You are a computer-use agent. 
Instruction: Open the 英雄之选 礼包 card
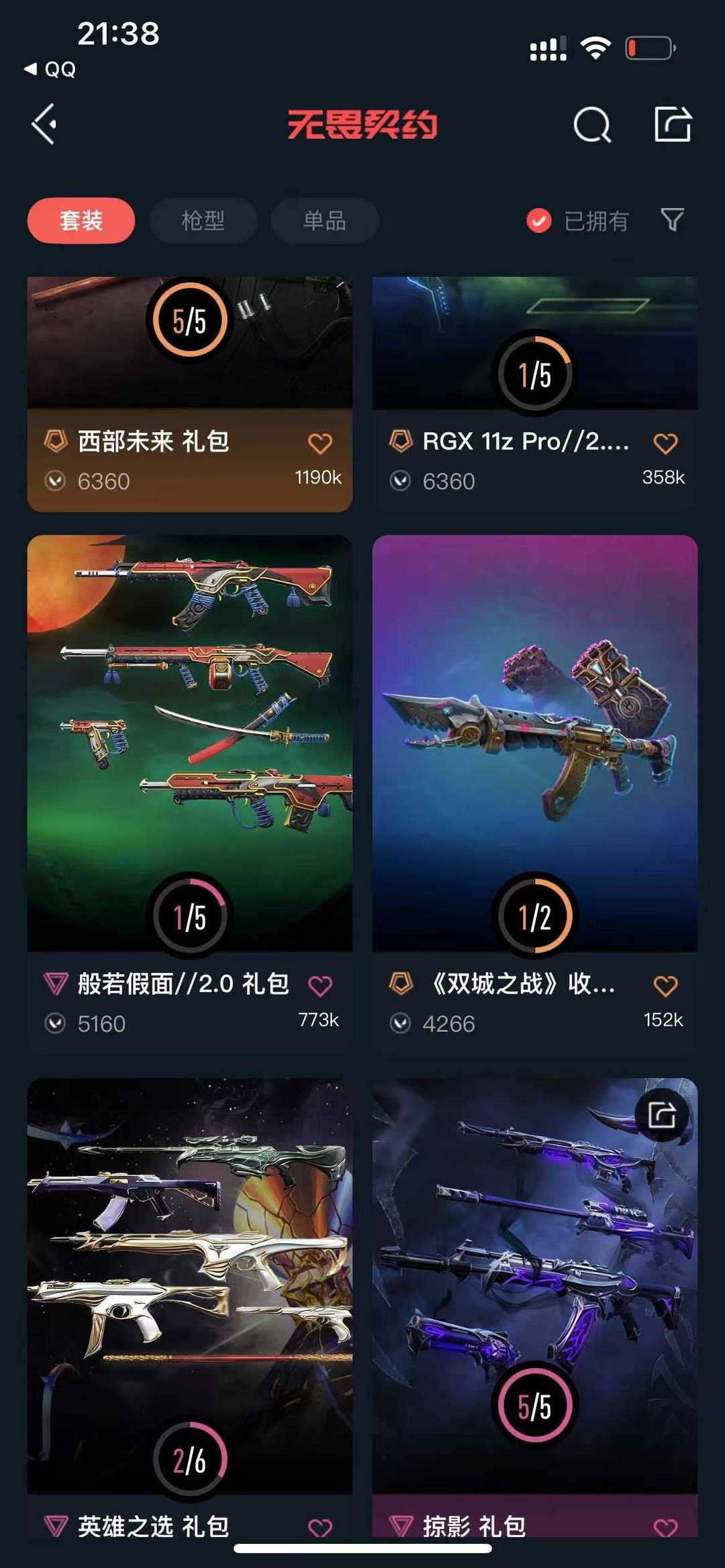(190, 1308)
